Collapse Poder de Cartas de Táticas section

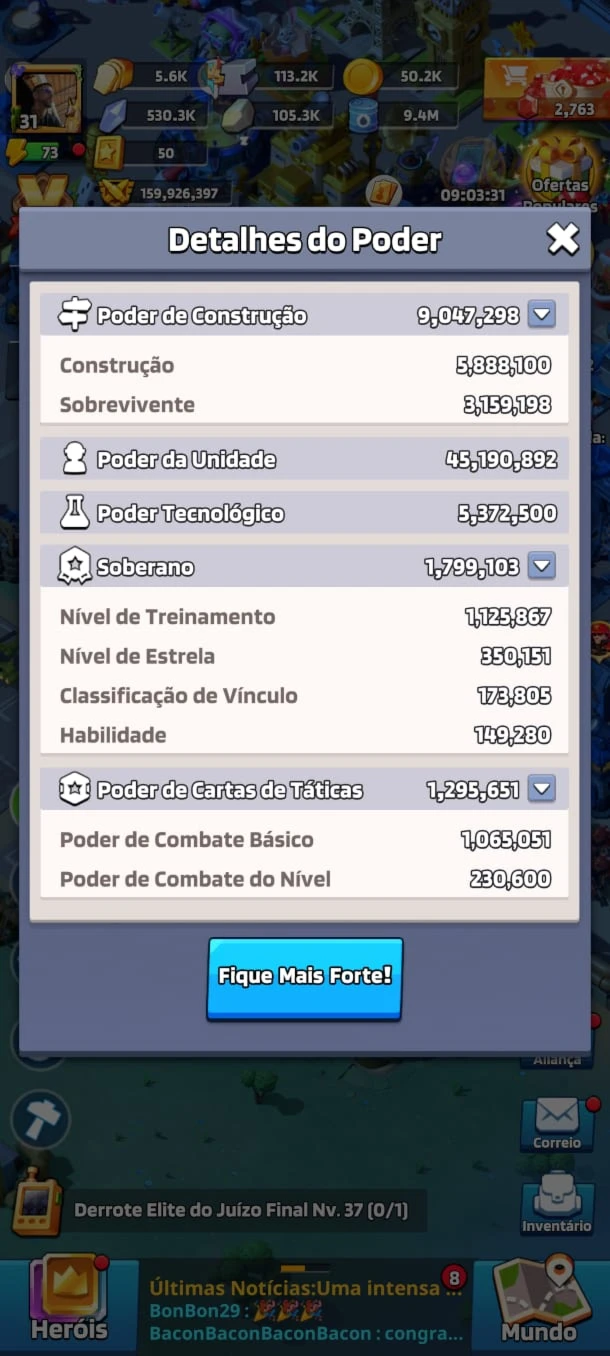[x=541, y=789]
